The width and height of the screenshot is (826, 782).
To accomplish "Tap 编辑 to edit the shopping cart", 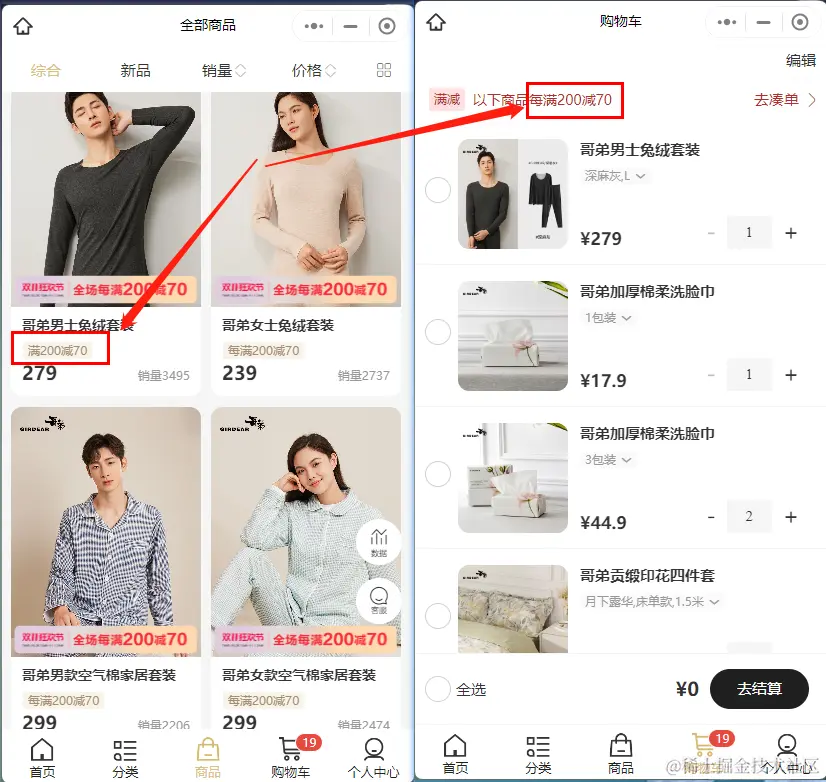I will tap(800, 60).
